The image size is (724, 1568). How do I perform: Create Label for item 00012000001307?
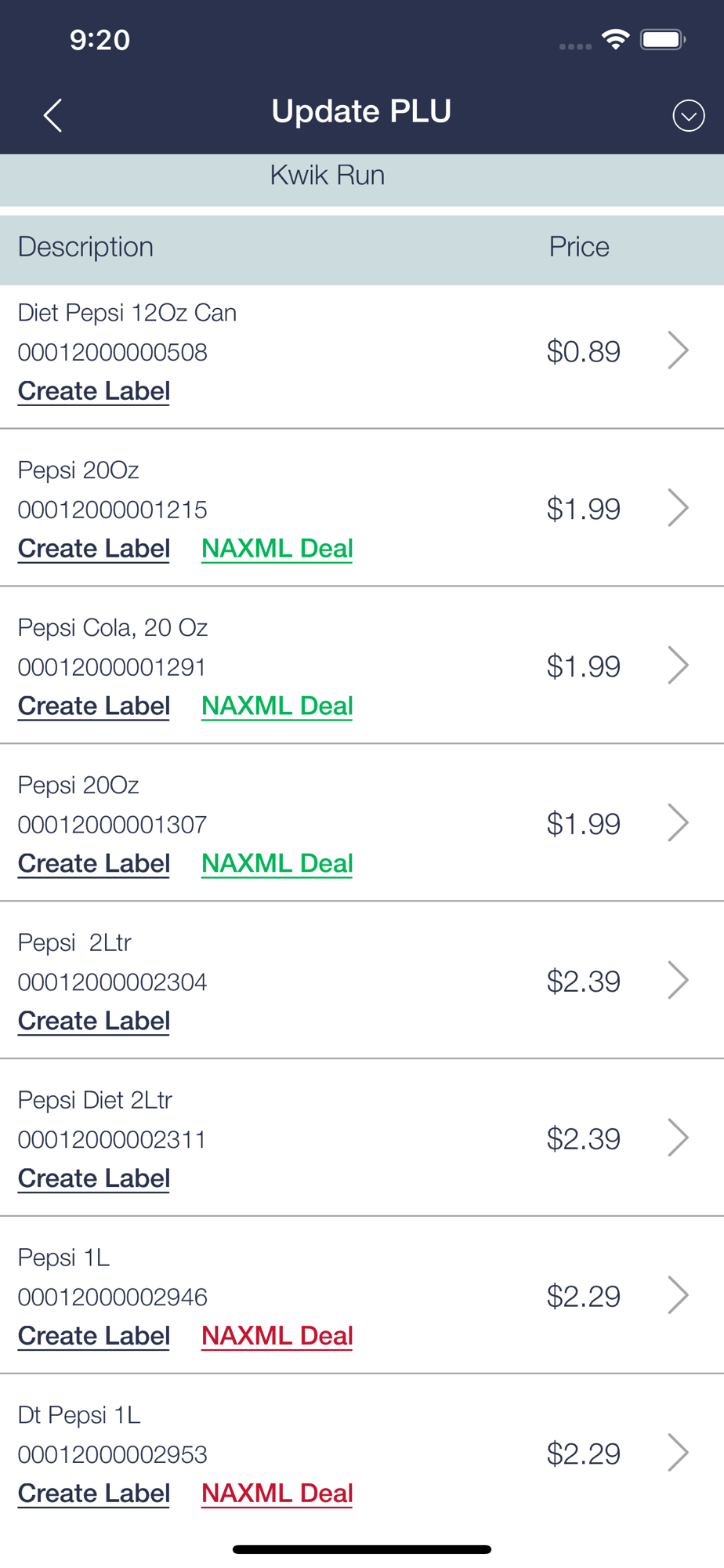(94, 864)
